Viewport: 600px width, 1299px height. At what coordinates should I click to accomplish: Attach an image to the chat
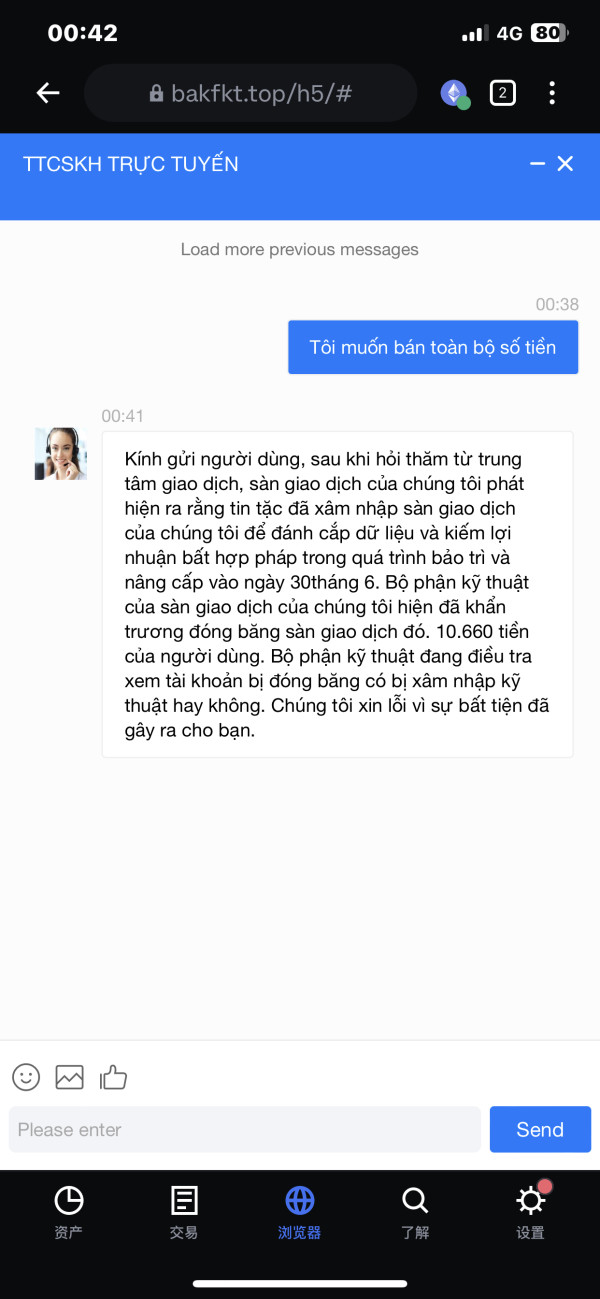(69, 1077)
